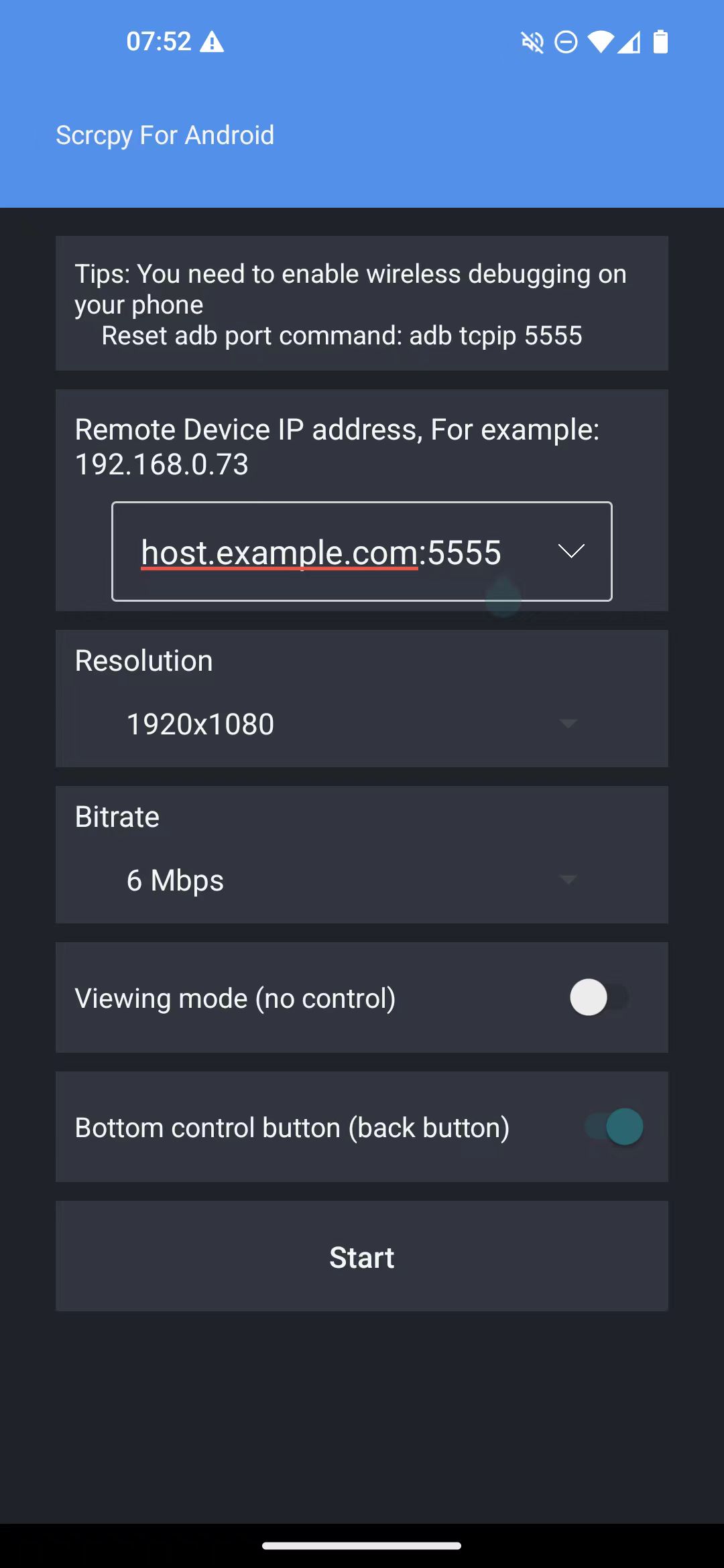Open the Bitrate dropdown showing 6 Mbps
The width and height of the screenshot is (724, 1568).
point(353,880)
